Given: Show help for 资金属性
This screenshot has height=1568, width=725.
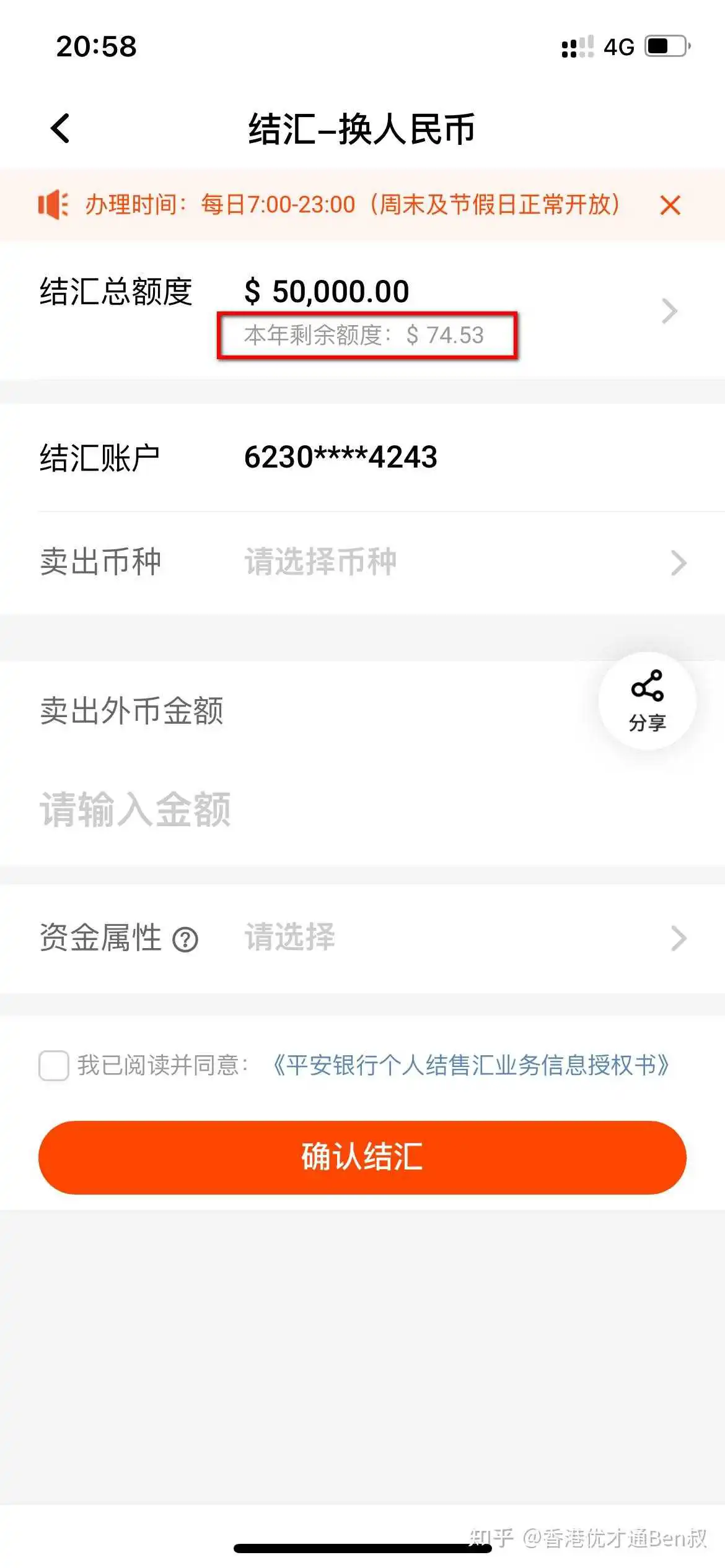Looking at the screenshot, I should (x=185, y=939).
